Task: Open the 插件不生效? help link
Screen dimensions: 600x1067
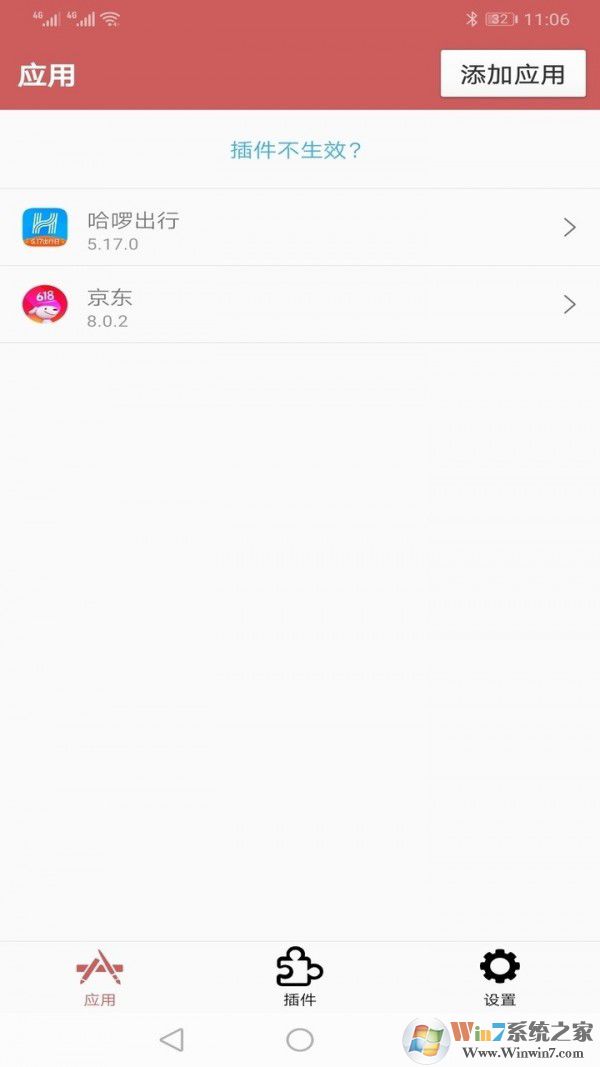Action: 297,150
